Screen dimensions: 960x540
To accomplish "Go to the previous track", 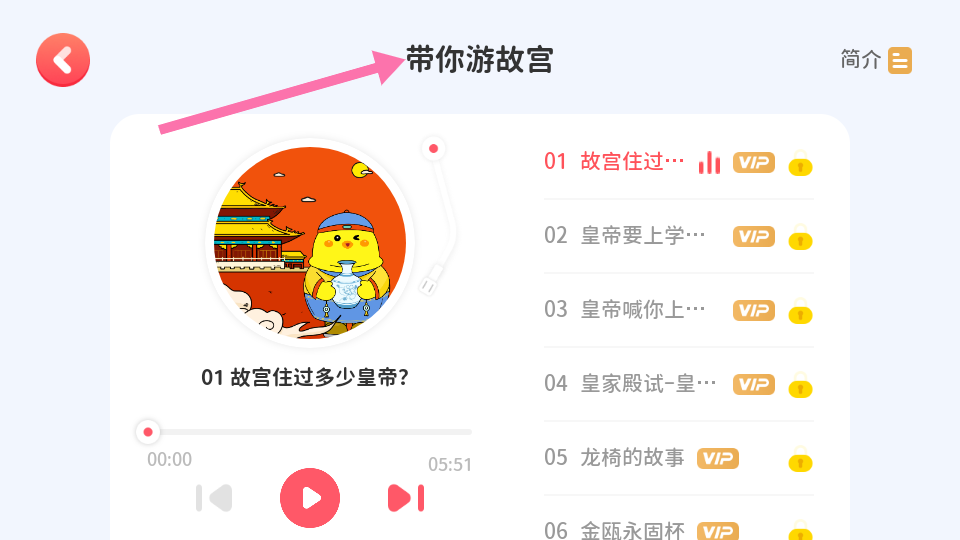I will (x=214, y=497).
